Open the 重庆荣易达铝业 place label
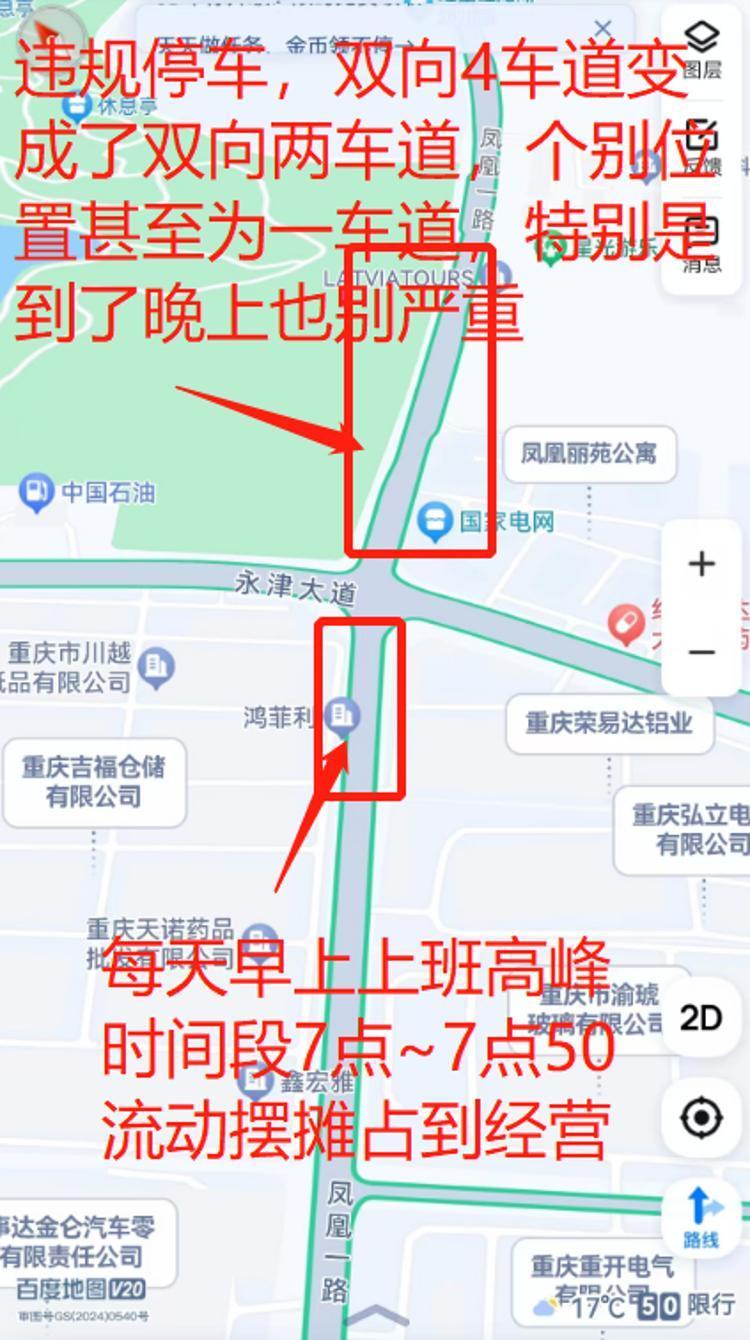Screen dimensions: 750x1340 point(609,723)
